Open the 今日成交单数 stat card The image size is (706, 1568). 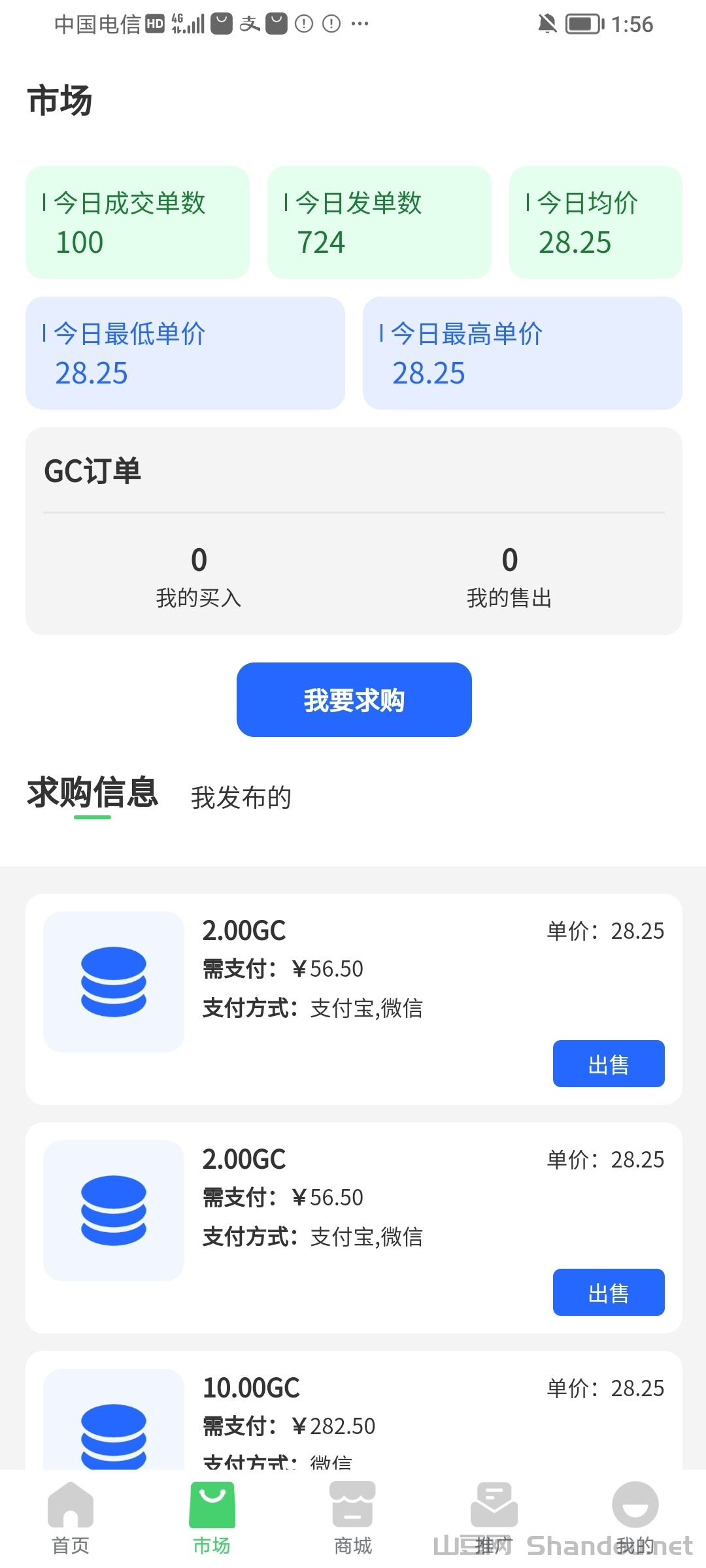[x=137, y=222]
